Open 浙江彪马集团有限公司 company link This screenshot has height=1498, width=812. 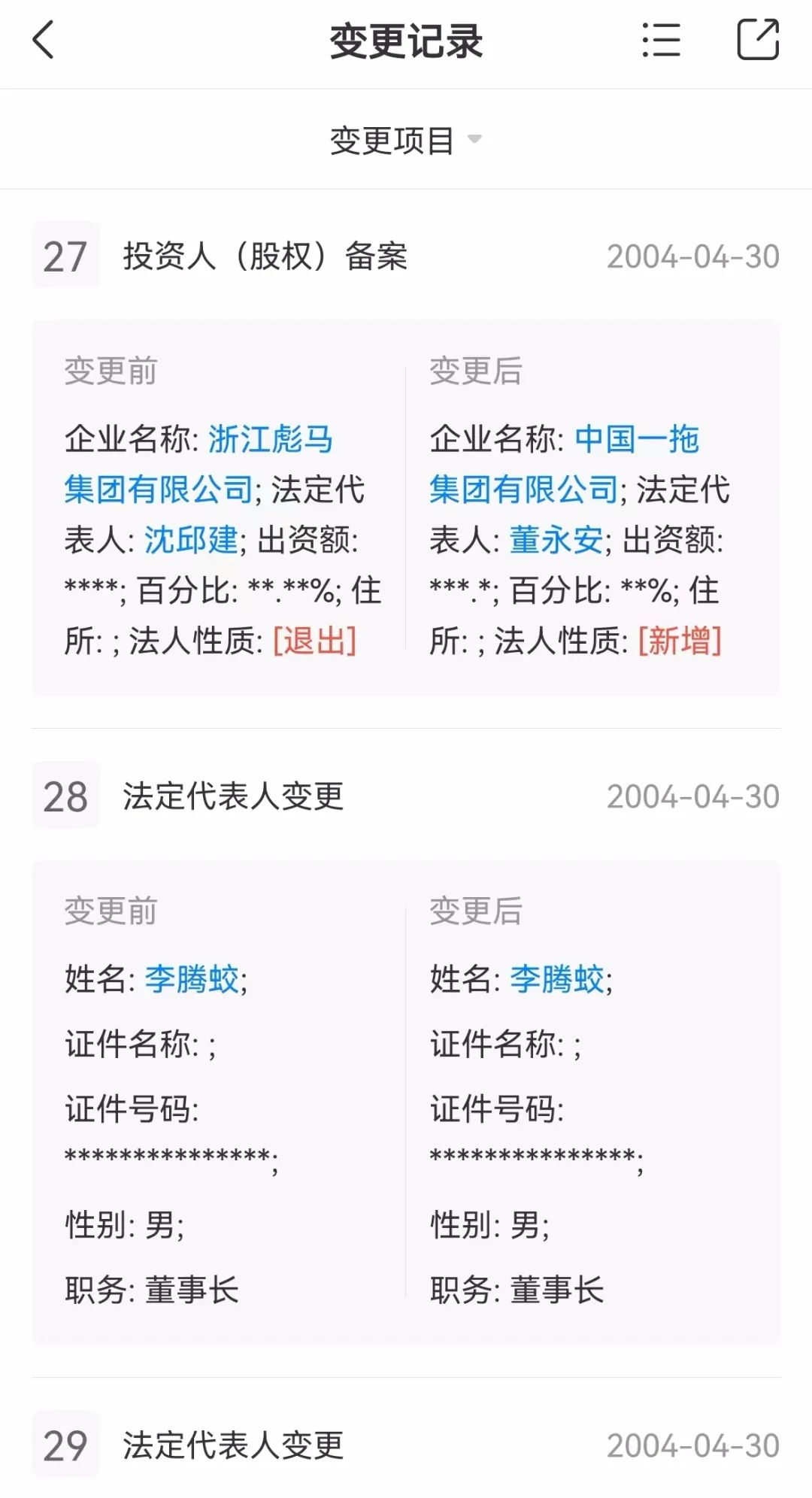click(198, 464)
